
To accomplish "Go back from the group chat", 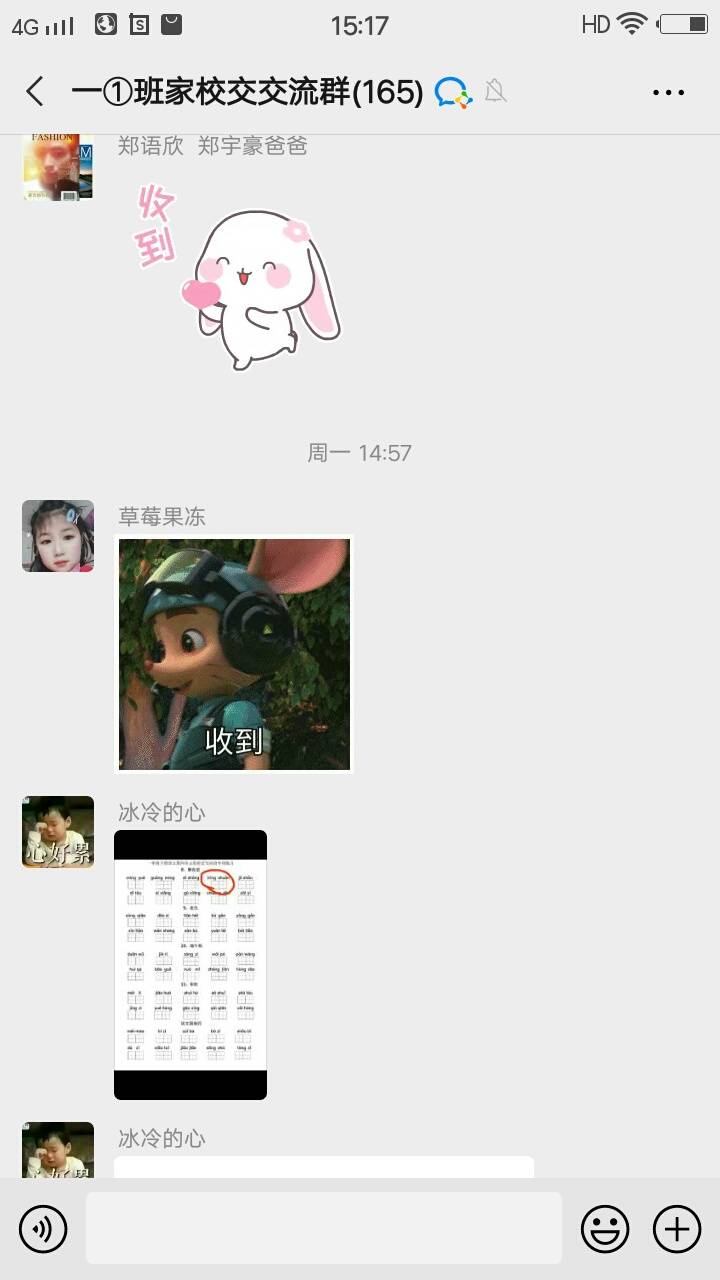I will click(35, 92).
